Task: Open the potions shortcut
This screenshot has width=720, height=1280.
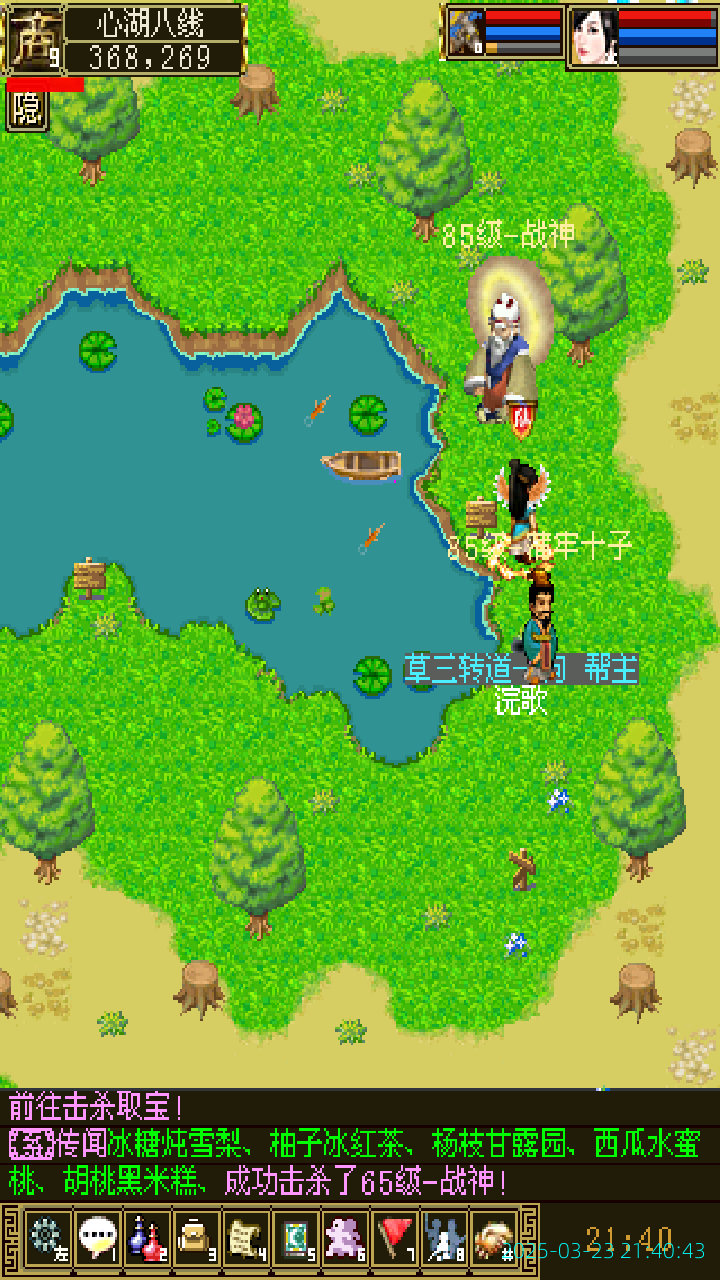Action: point(147,1238)
